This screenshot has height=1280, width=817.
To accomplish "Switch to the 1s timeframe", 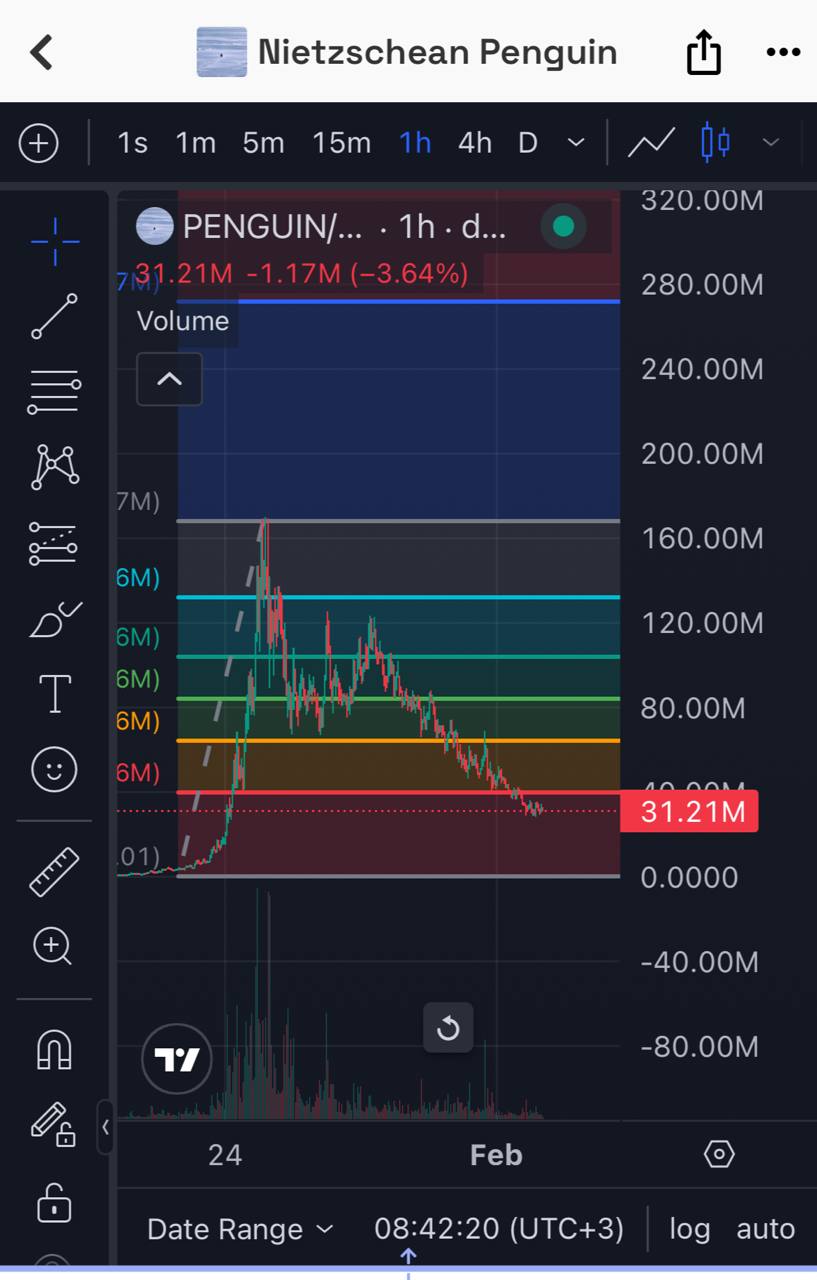I will coord(132,143).
